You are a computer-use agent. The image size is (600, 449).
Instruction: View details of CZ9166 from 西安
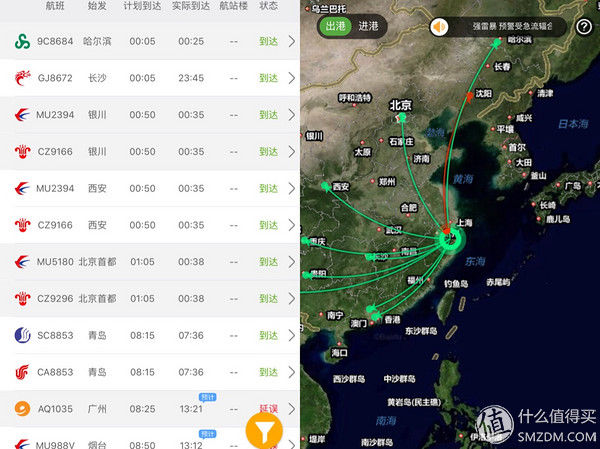(150, 225)
